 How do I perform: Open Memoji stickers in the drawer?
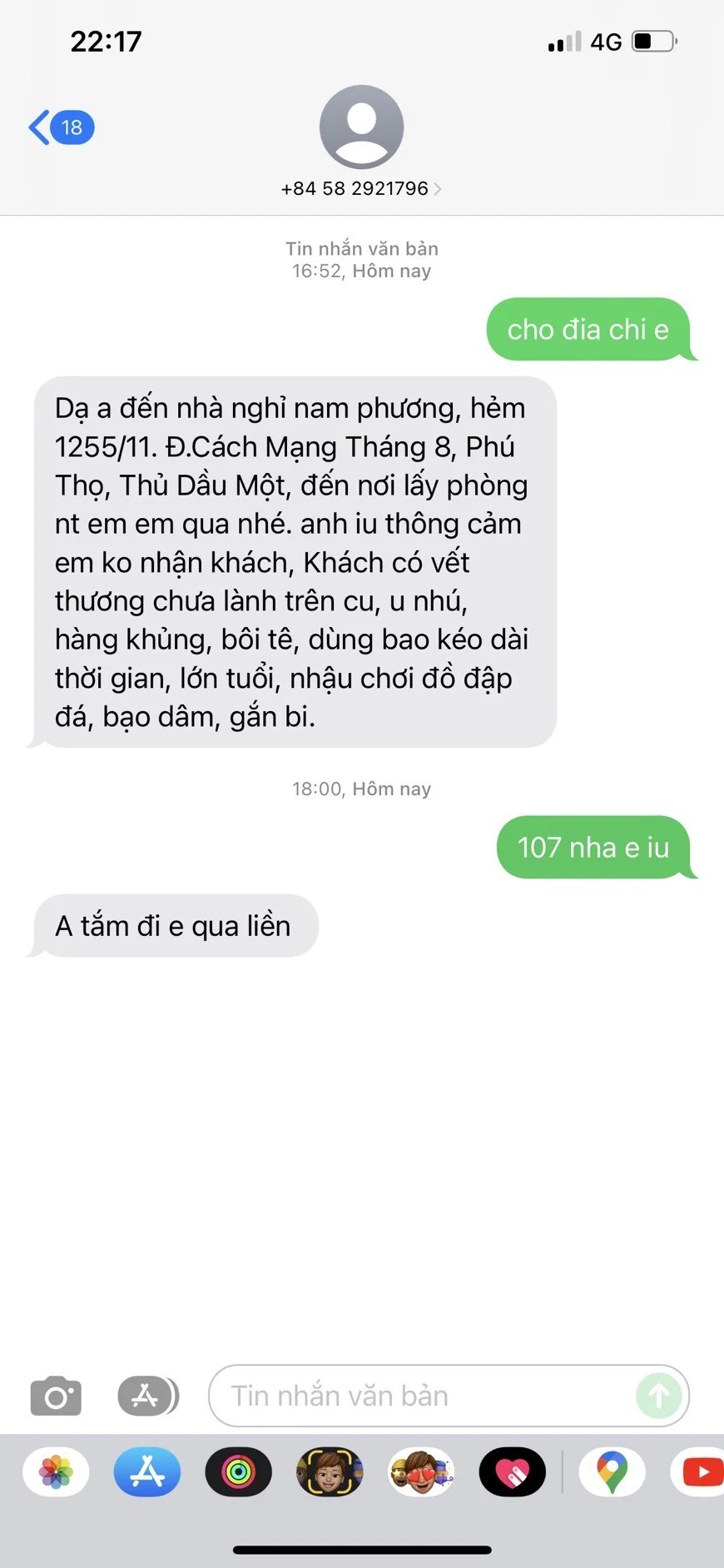pyautogui.click(x=422, y=1472)
